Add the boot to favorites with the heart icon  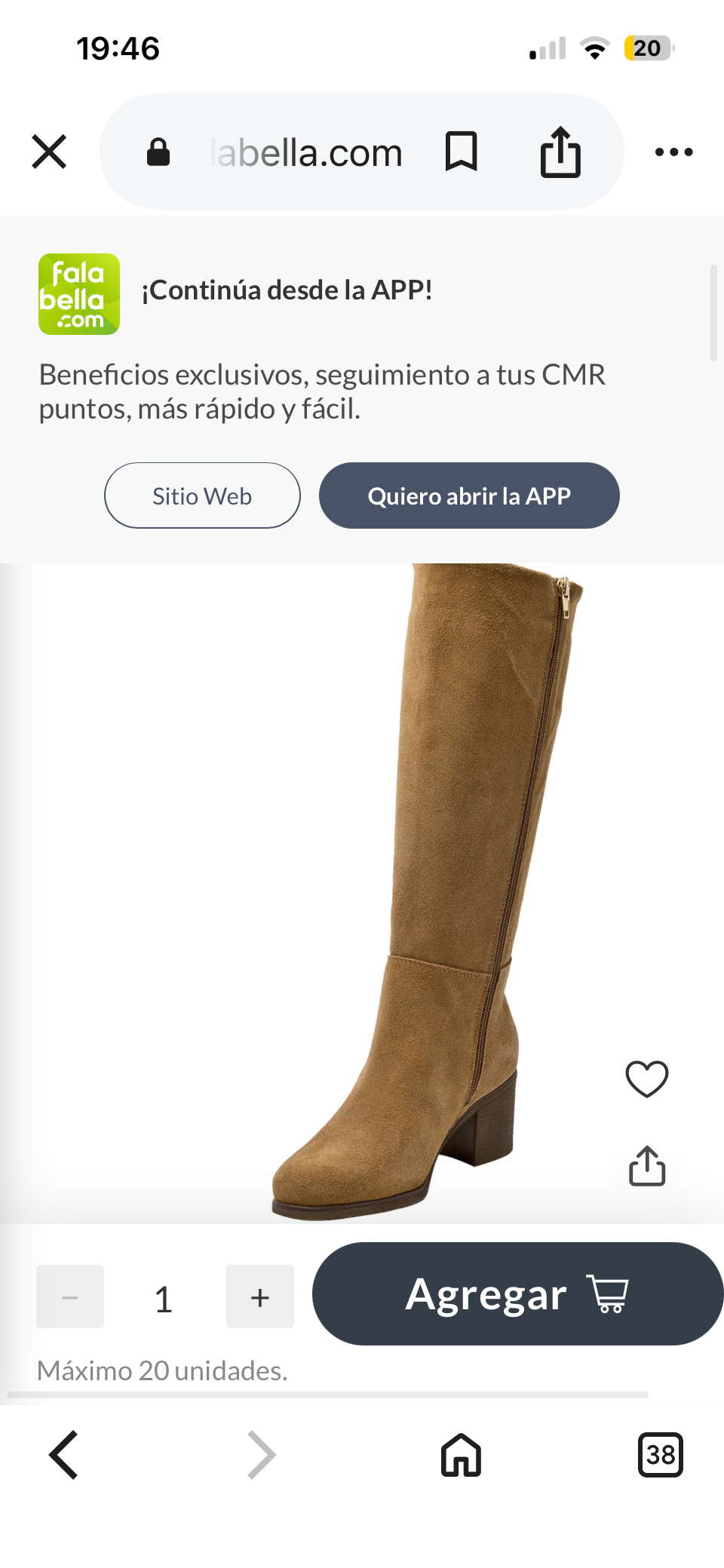646,1079
